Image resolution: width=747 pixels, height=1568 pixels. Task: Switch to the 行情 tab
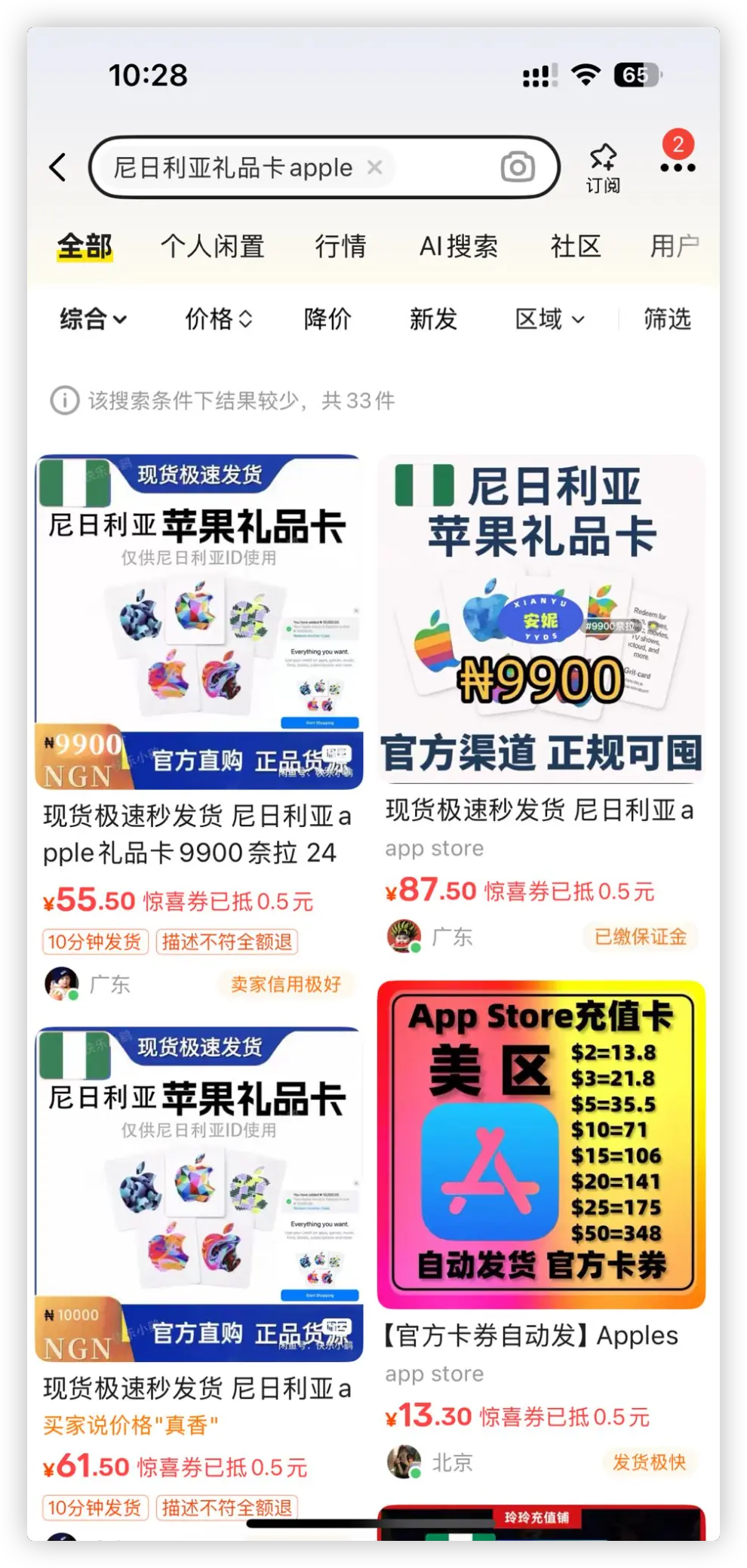pyautogui.click(x=340, y=246)
